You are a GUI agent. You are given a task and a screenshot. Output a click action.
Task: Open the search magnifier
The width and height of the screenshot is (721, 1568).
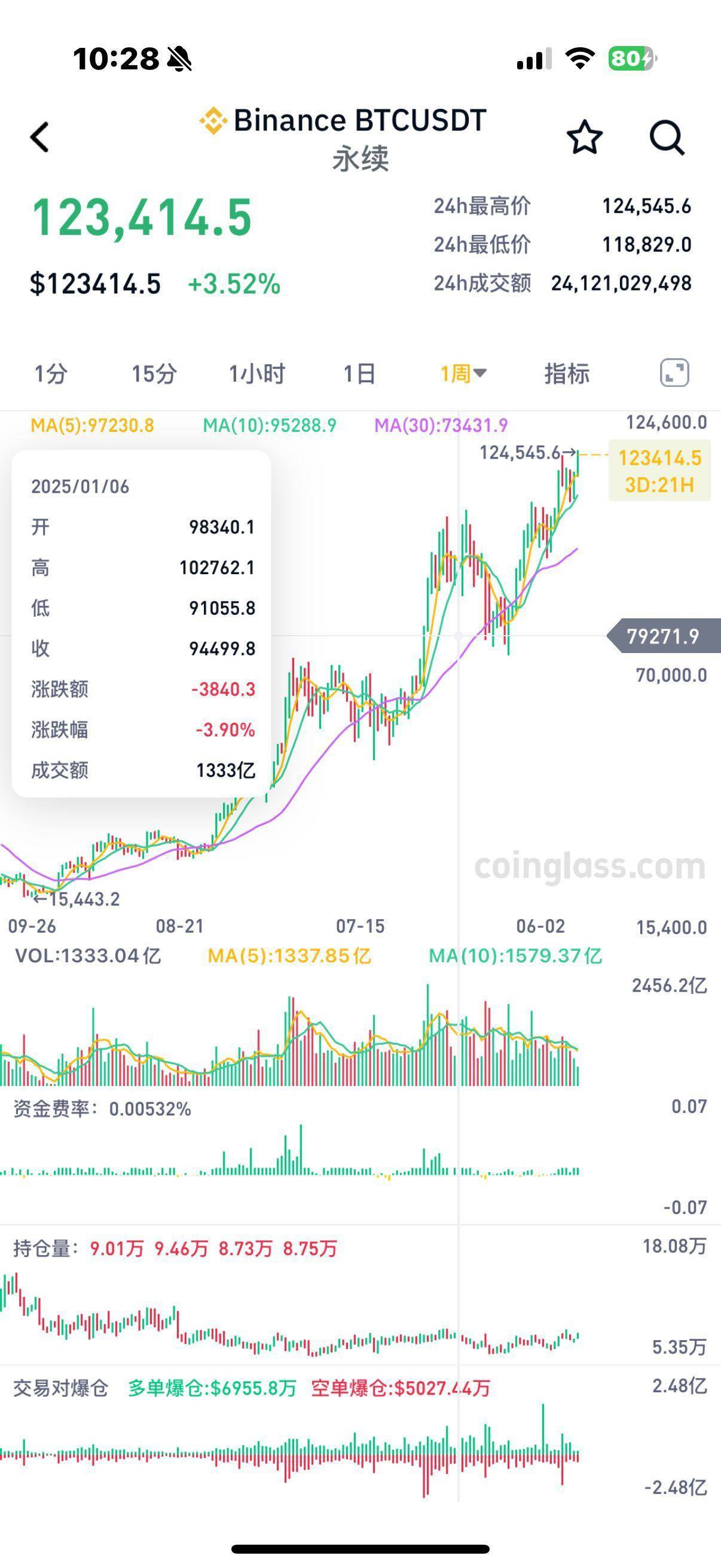(667, 137)
